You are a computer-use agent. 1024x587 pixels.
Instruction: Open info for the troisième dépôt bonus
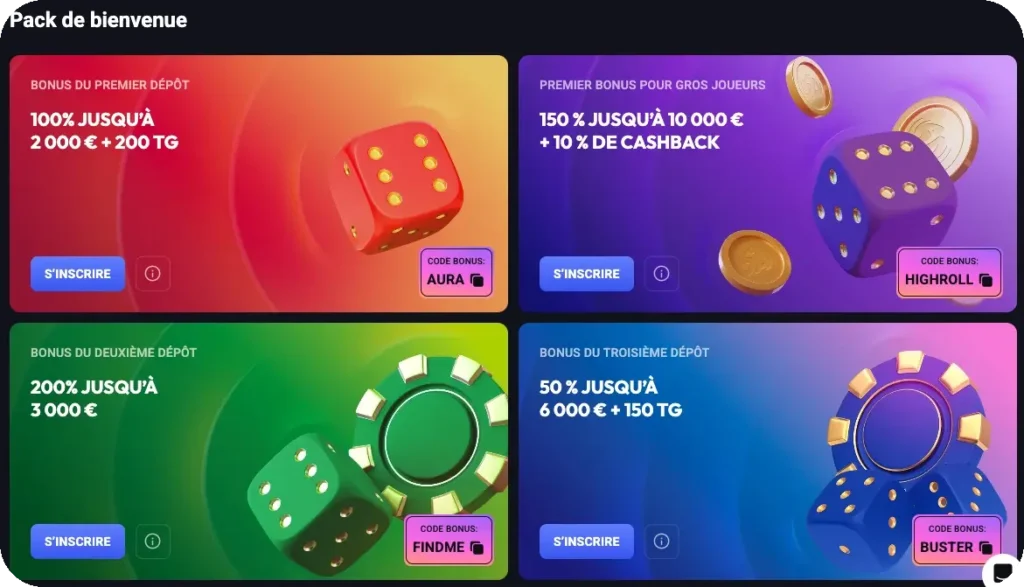click(x=661, y=541)
